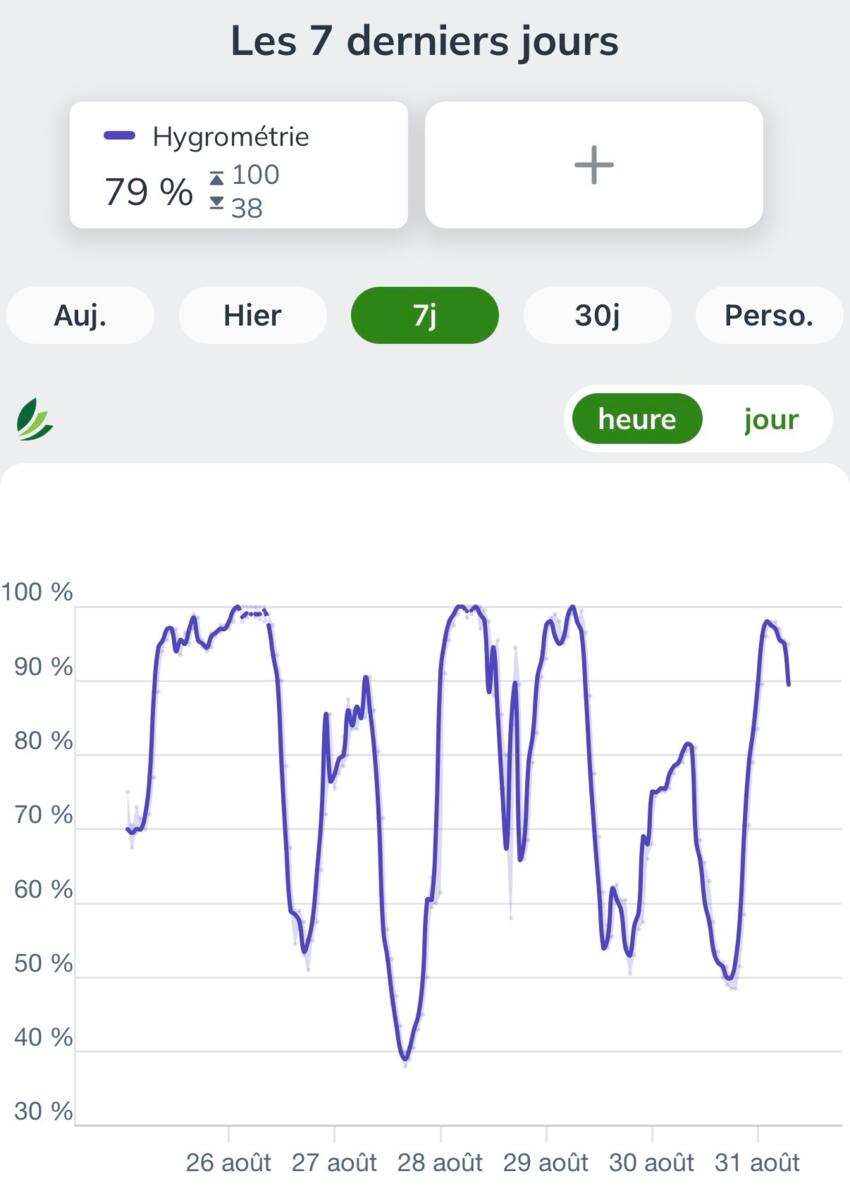
Task: Open the Hygrométrie sensor card
Action: point(239,165)
